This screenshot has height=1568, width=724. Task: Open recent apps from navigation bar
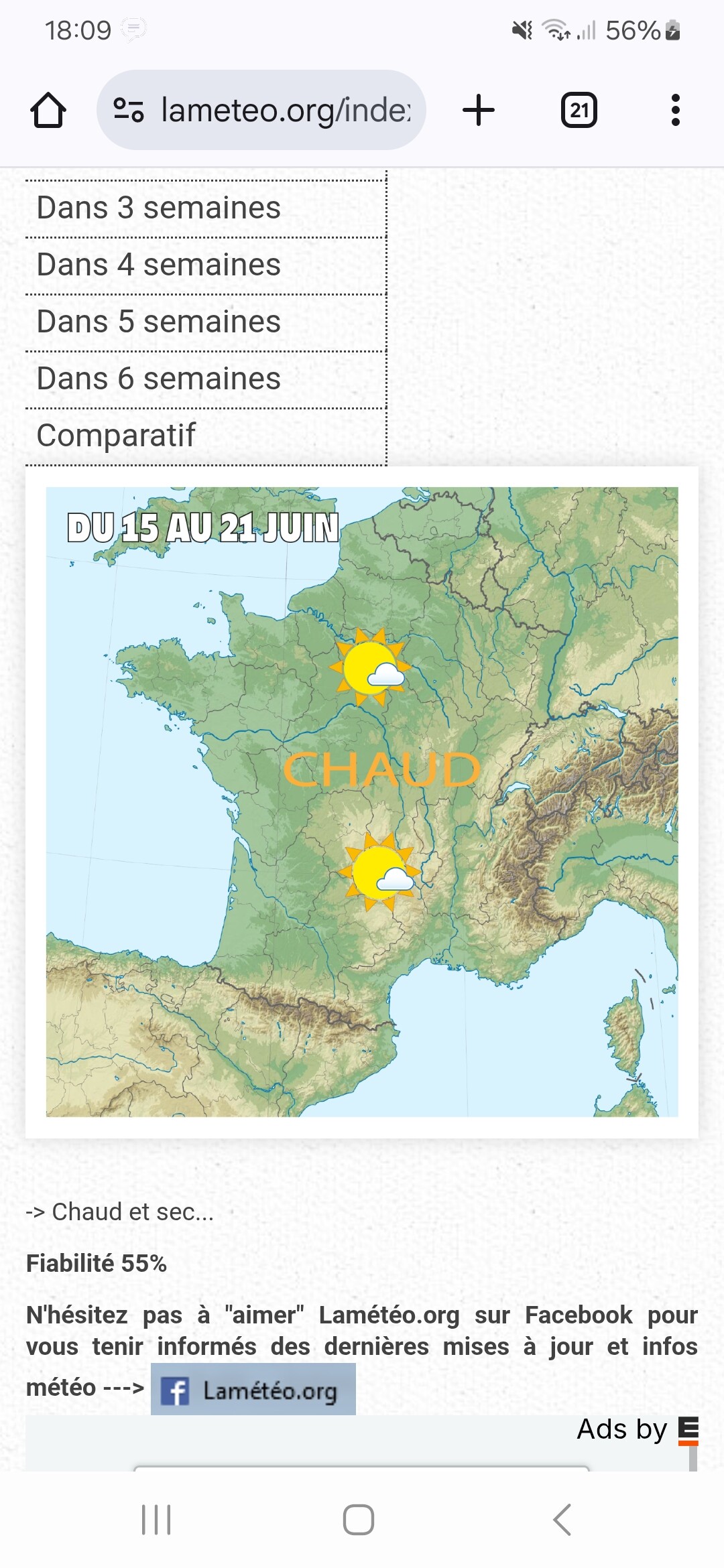[x=157, y=1520]
